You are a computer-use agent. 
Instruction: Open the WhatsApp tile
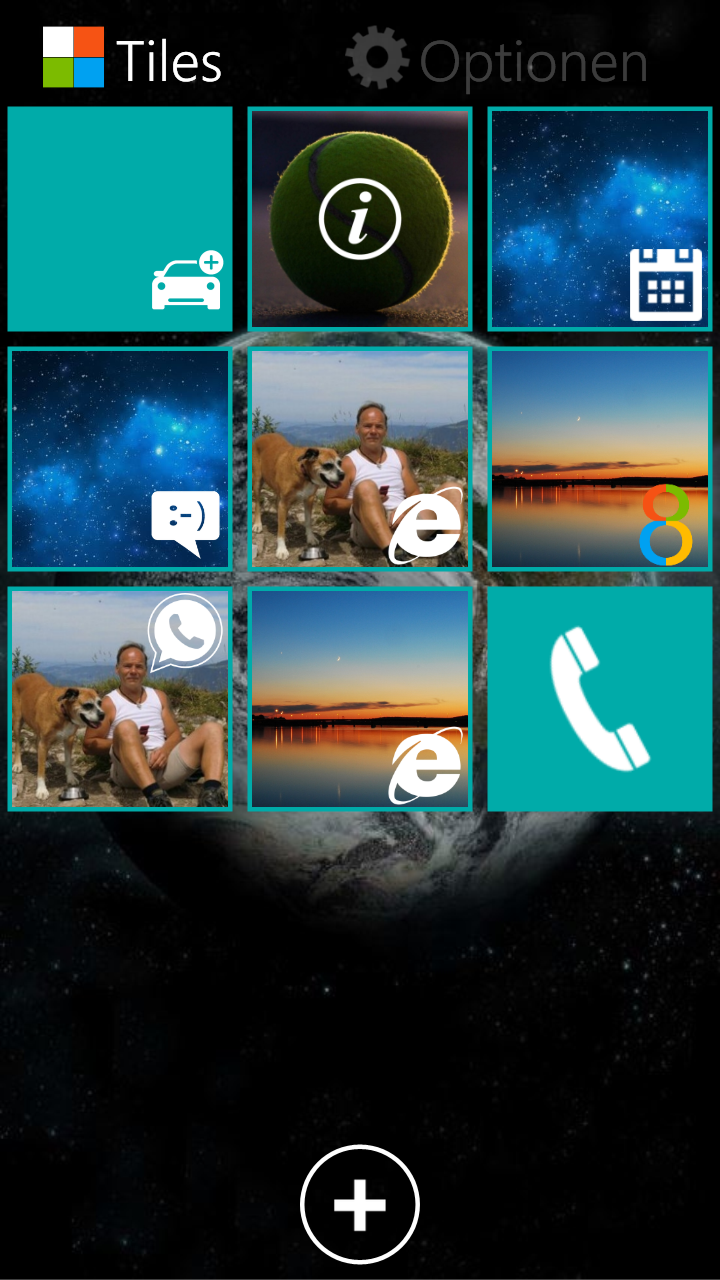point(120,699)
